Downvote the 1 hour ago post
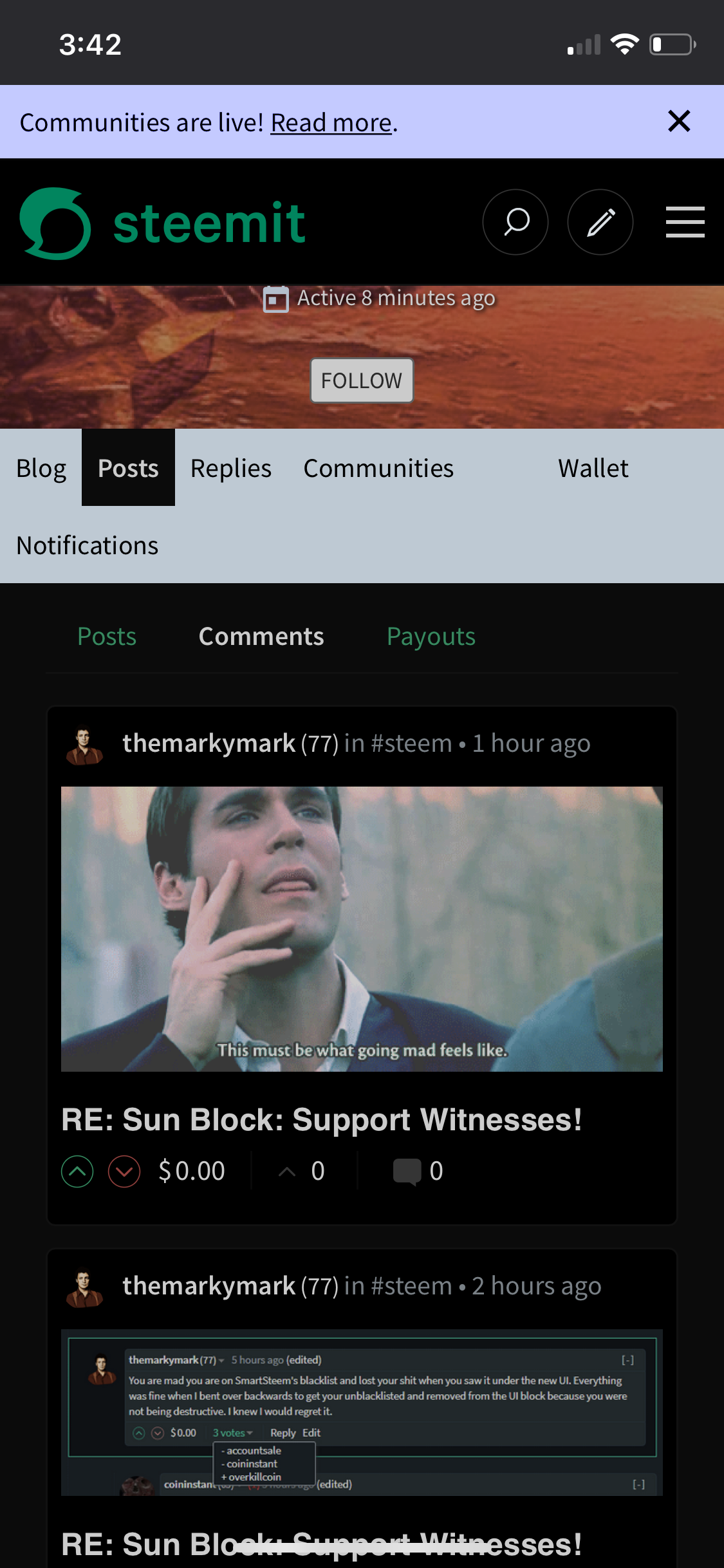The height and width of the screenshot is (1568, 724). pos(124,1171)
